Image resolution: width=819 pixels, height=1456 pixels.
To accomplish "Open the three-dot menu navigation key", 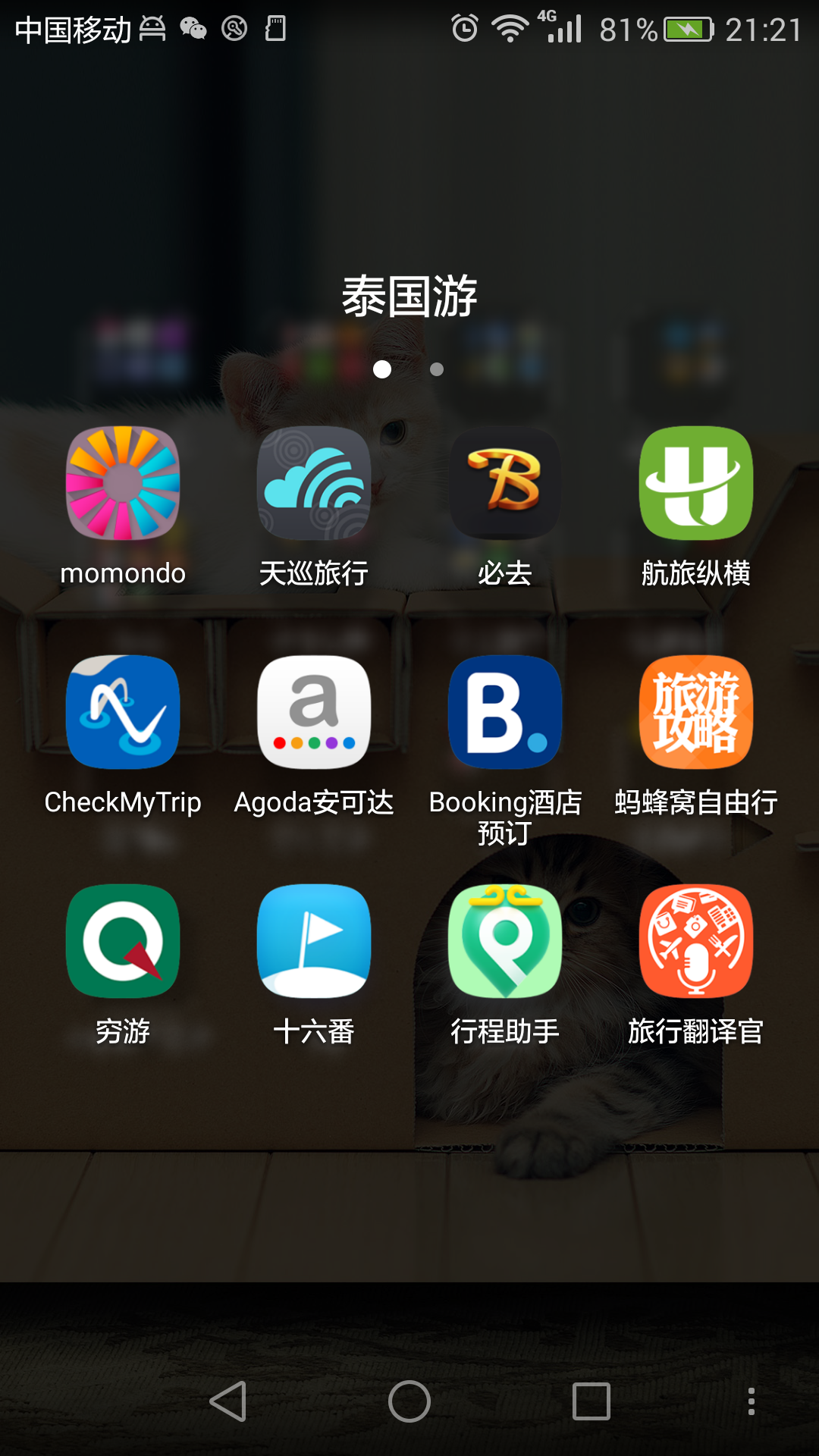I will 750,1400.
